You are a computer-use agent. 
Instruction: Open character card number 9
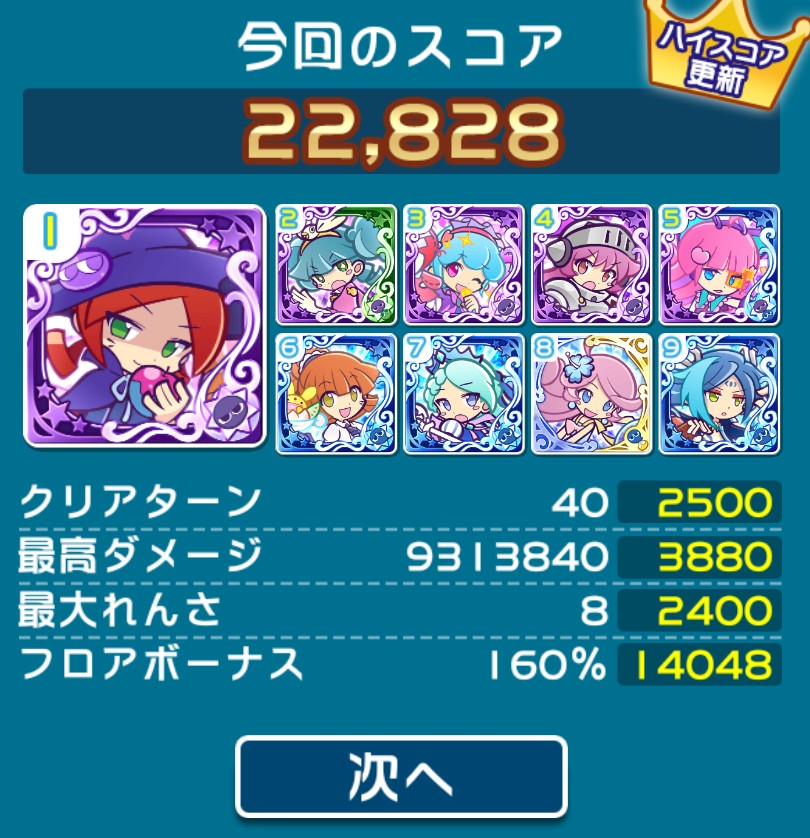719,392
